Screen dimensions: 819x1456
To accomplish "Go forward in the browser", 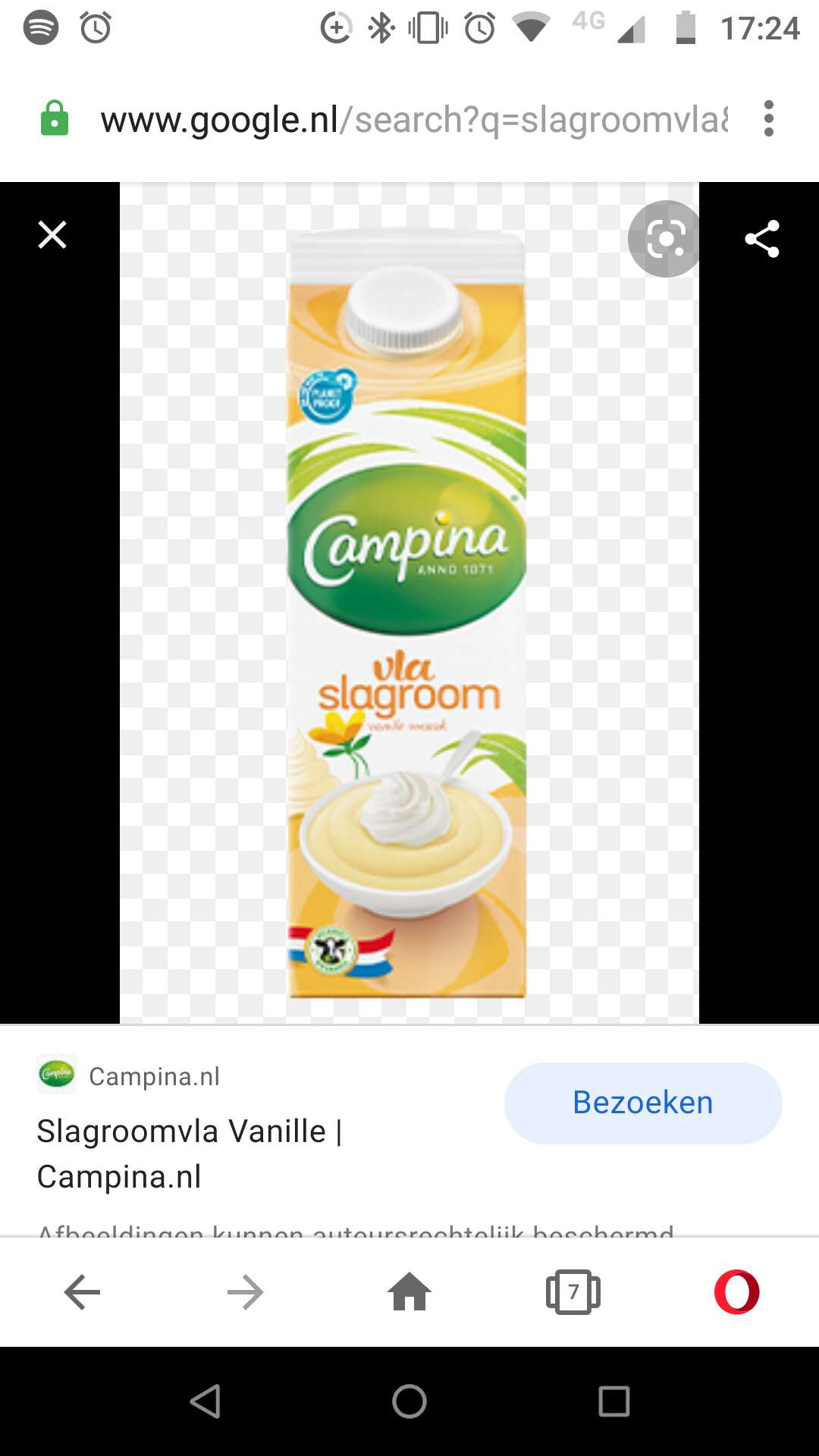I will click(x=246, y=1292).
